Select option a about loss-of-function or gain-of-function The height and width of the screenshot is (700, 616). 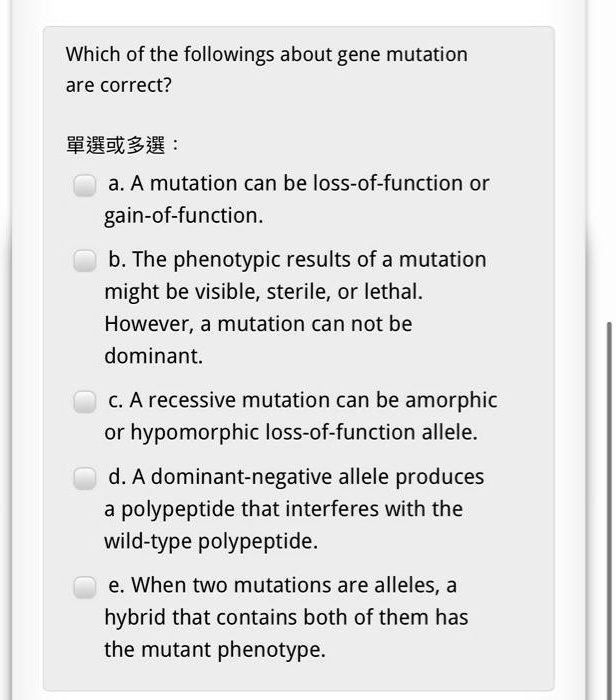click(84, 185)
